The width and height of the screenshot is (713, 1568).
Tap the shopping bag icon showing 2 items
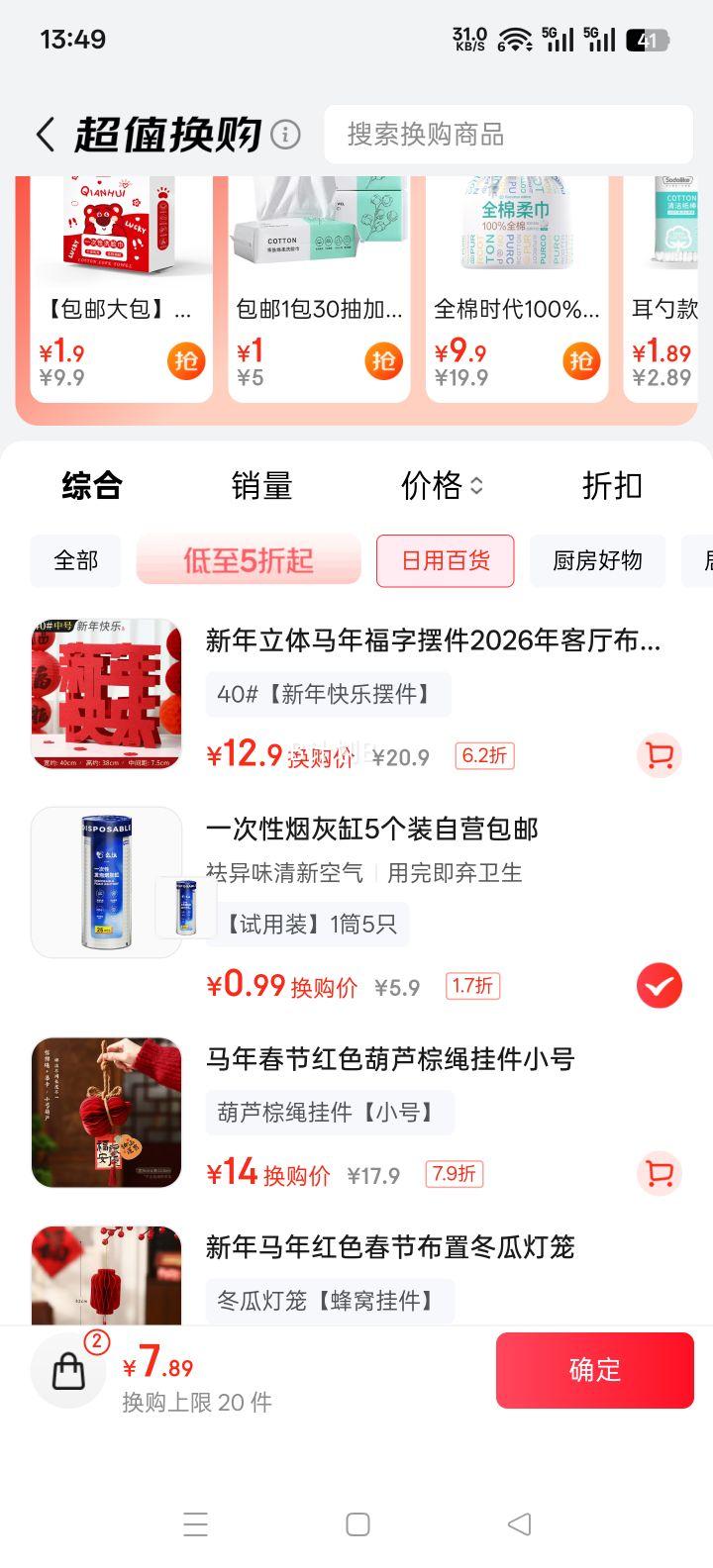pyautogui.click(x=67, y=1370)
